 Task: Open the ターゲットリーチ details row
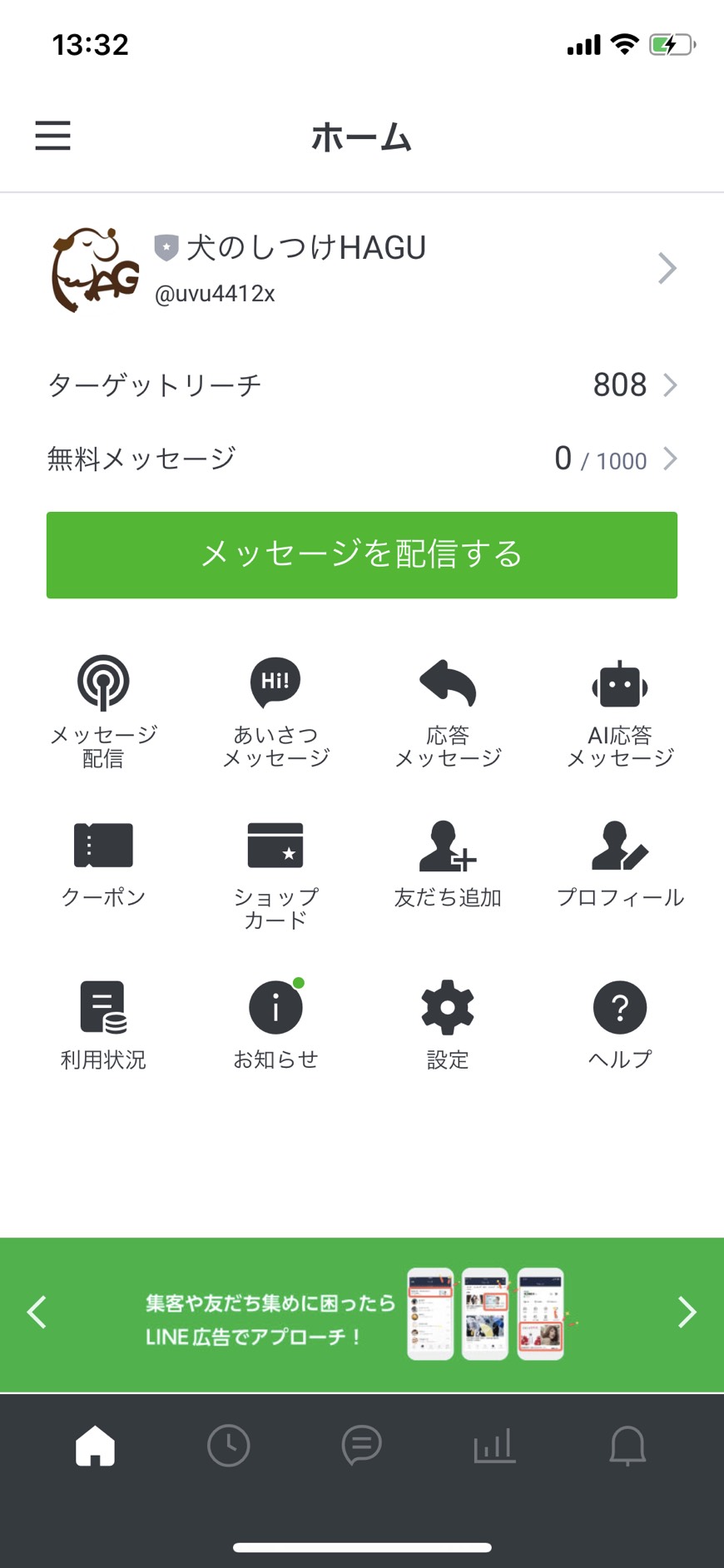click(362, 385)
